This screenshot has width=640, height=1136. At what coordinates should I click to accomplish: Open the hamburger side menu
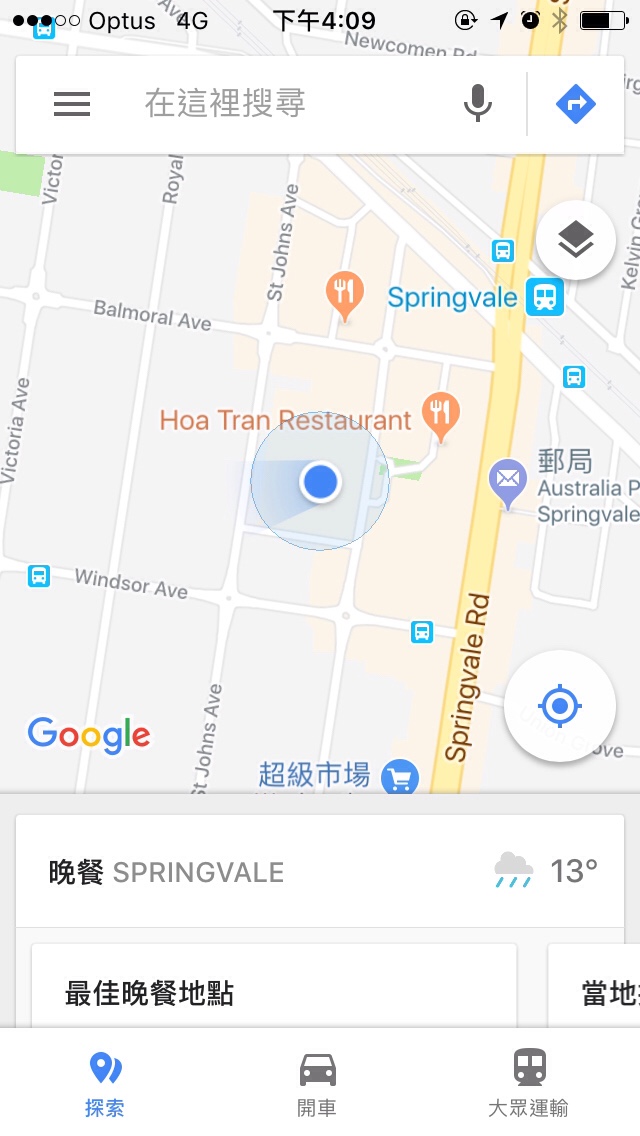coord(72,104)
